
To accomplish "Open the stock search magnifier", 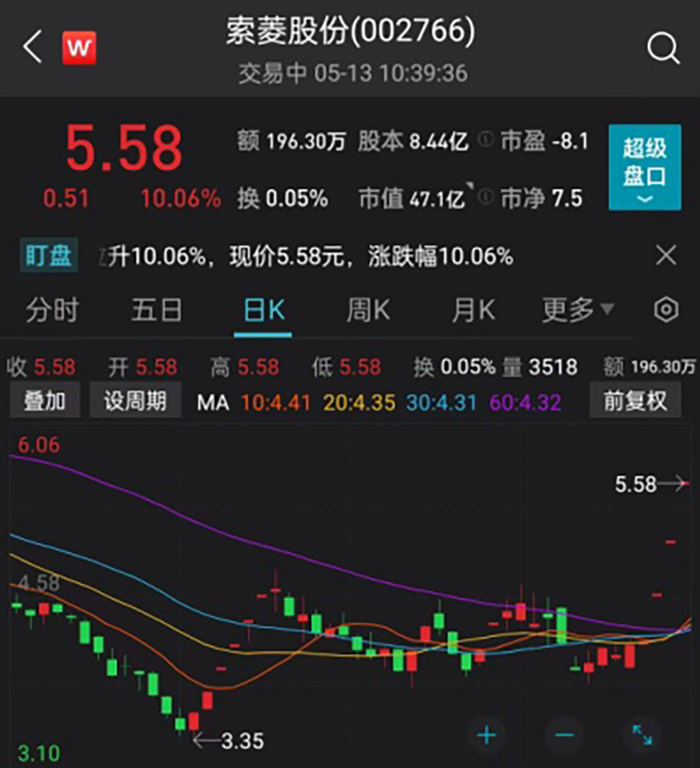I will click(662, 47).
